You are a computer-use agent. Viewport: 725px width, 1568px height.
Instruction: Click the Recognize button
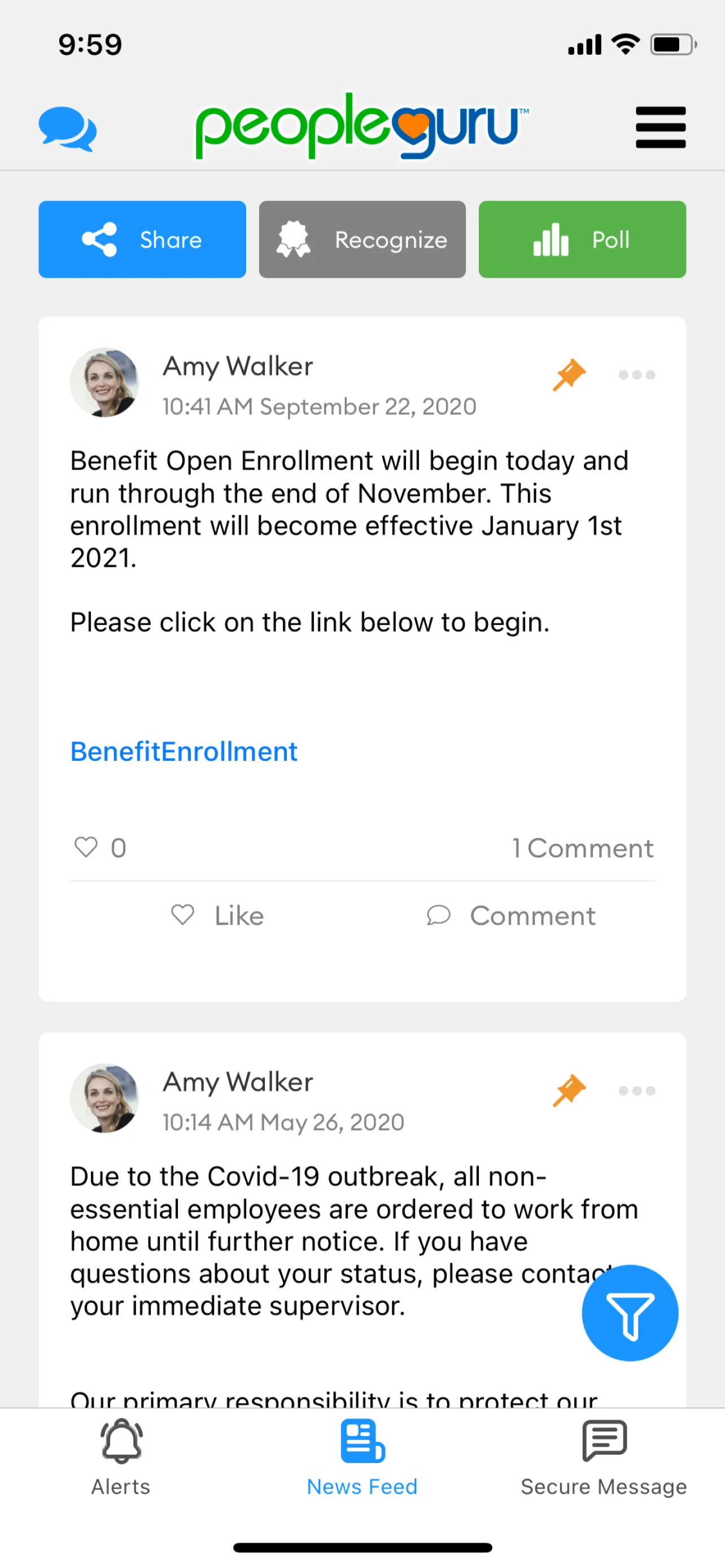point(361,239)
